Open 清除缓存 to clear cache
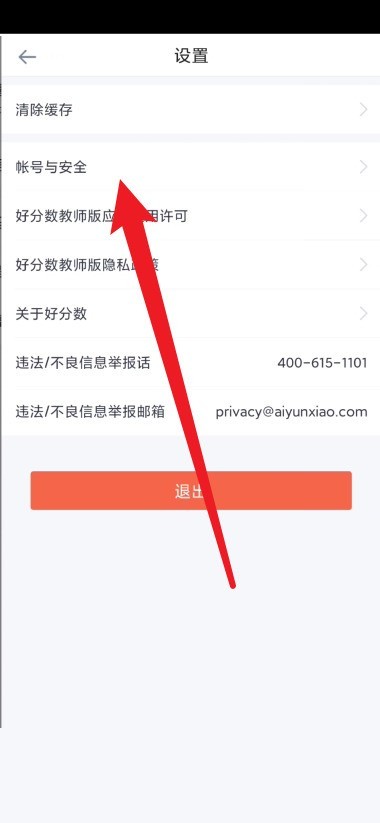Screen dimensions: 380x823 pos(190,110)
